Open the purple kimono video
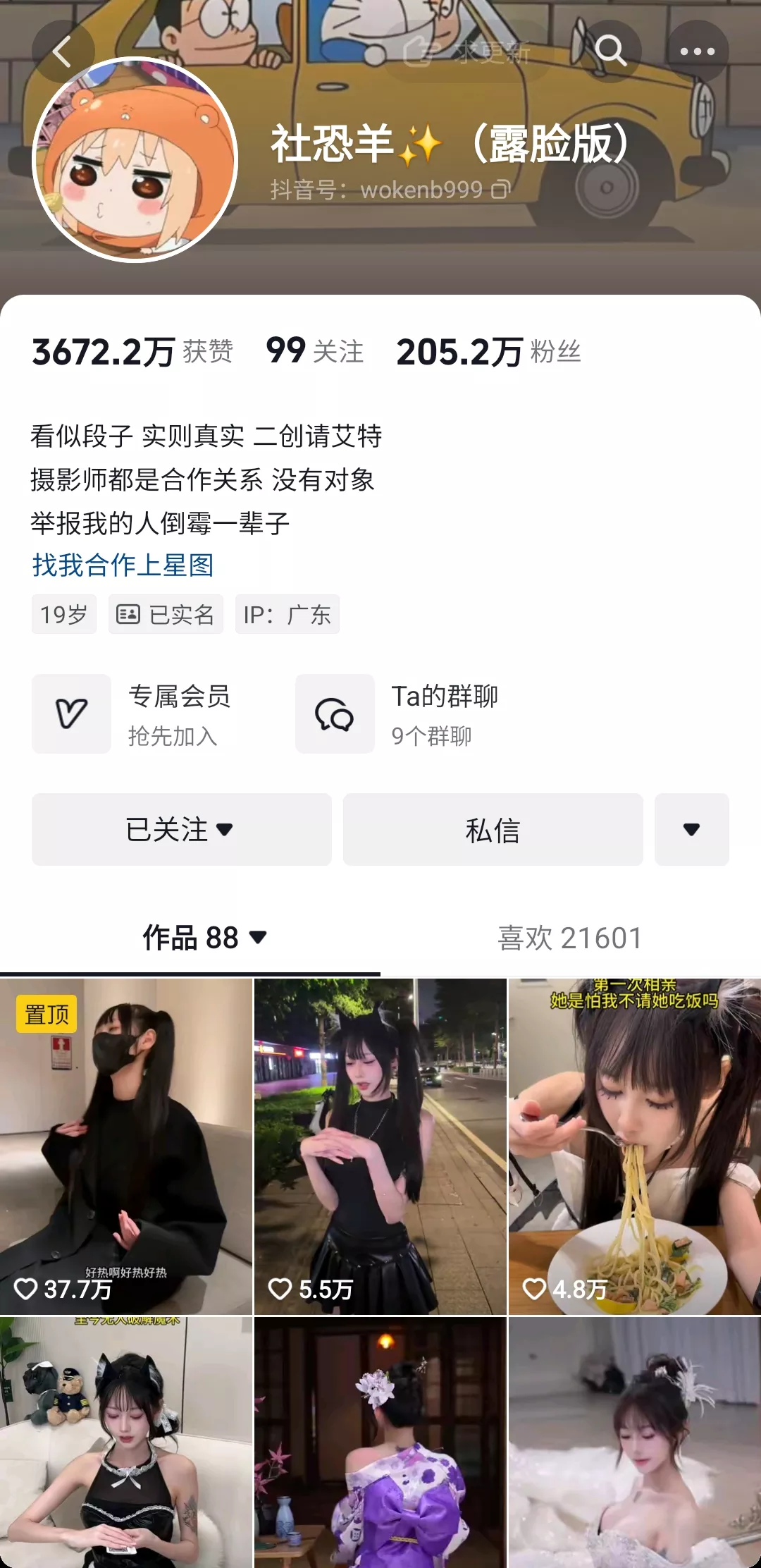 380,1442
